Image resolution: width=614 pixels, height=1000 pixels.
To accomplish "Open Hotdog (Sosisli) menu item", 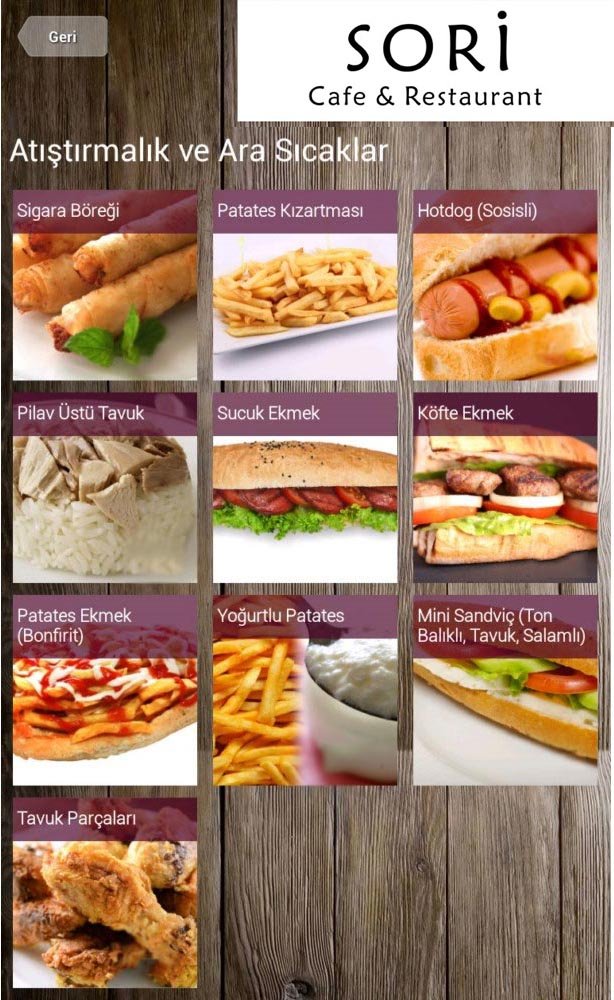I will tap(505, 285).
